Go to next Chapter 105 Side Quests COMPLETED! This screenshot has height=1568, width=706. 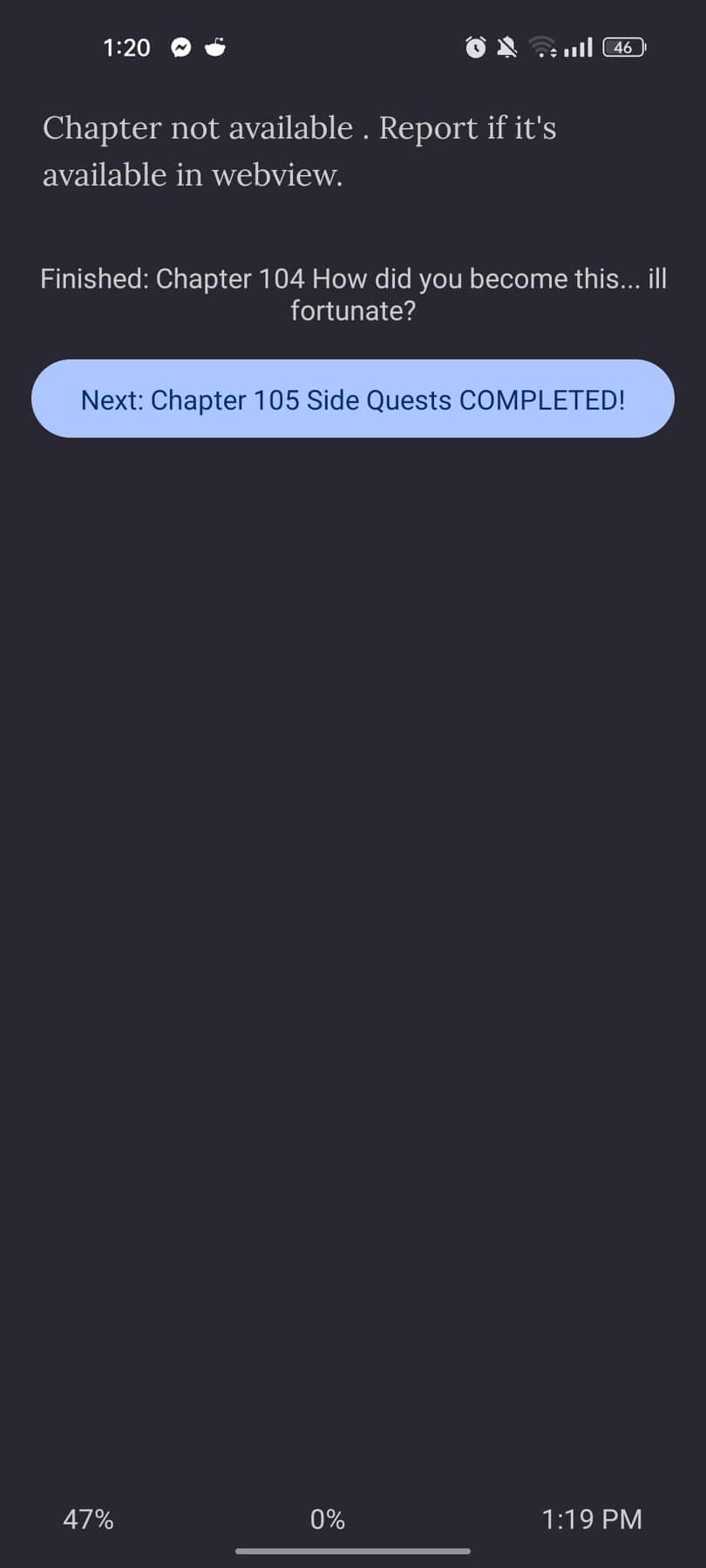(352, 399)
